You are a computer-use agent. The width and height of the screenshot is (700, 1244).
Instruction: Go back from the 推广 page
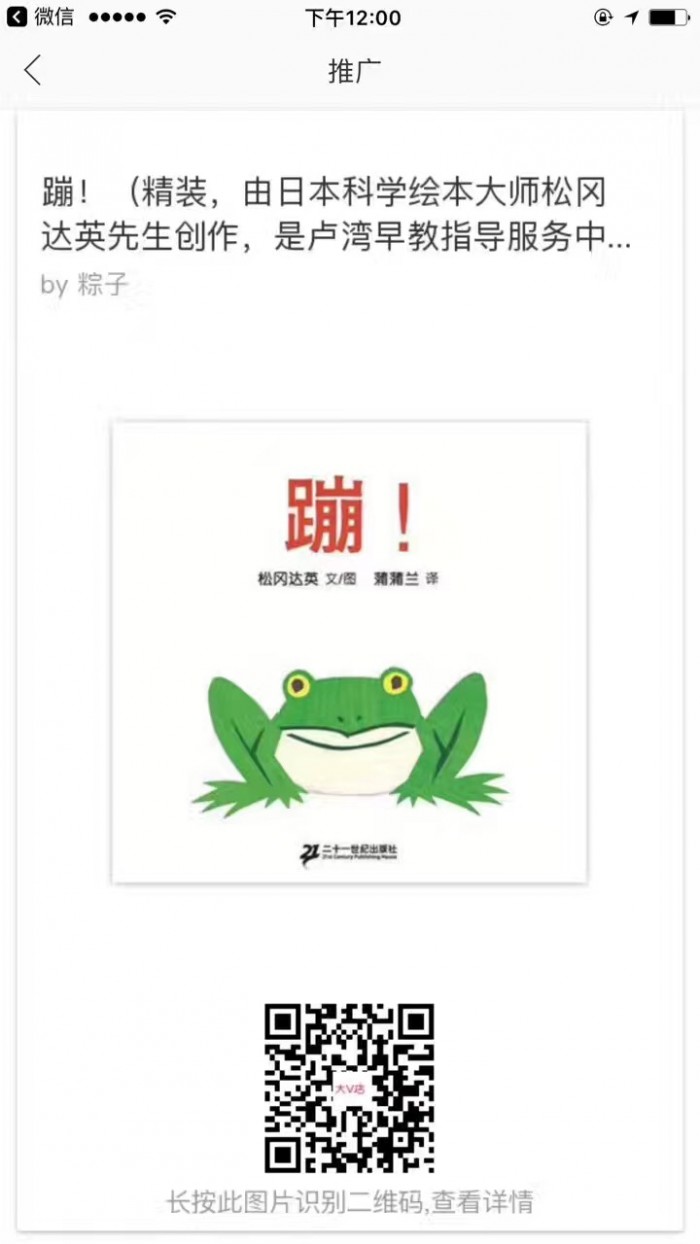coord(33,71)
